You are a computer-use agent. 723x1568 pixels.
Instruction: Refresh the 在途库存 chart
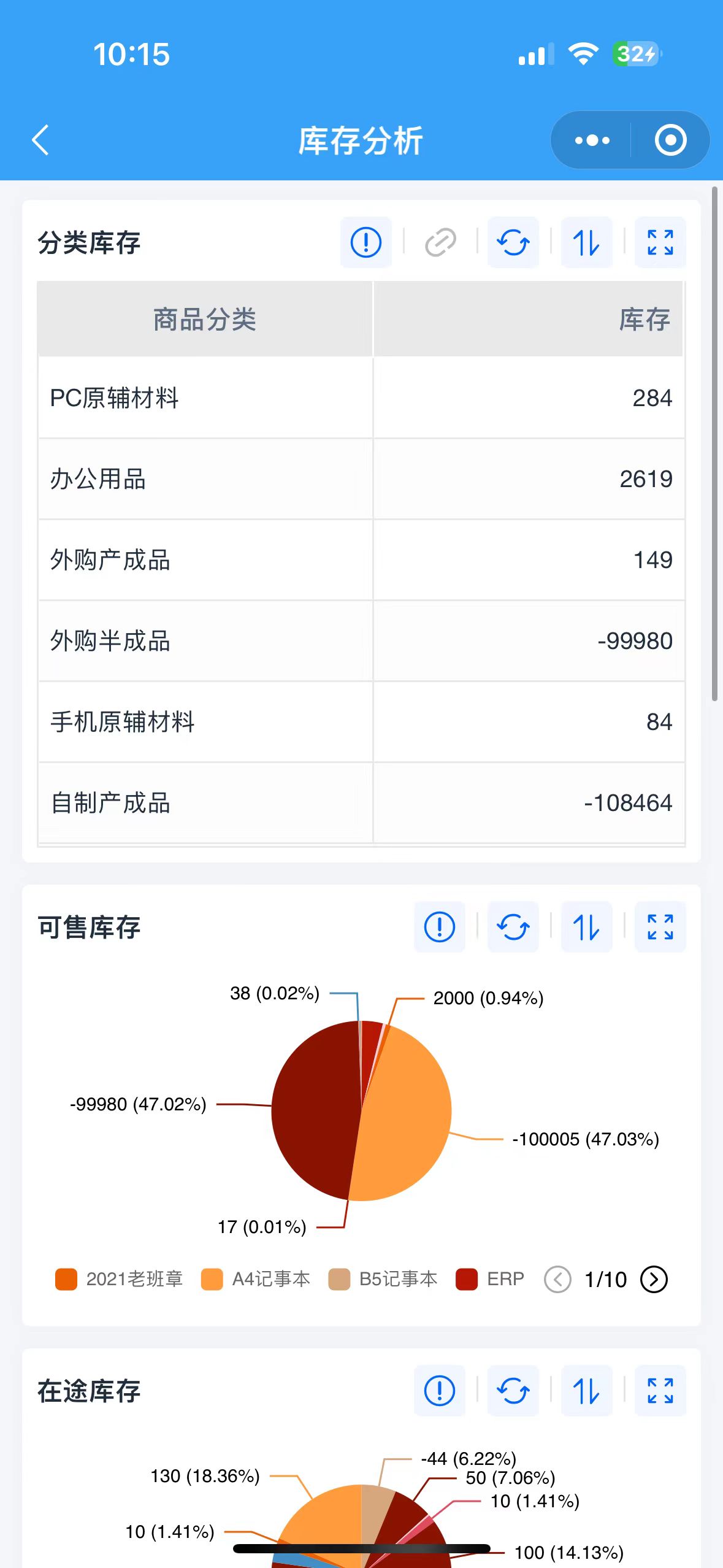[x=513, y=1390]
